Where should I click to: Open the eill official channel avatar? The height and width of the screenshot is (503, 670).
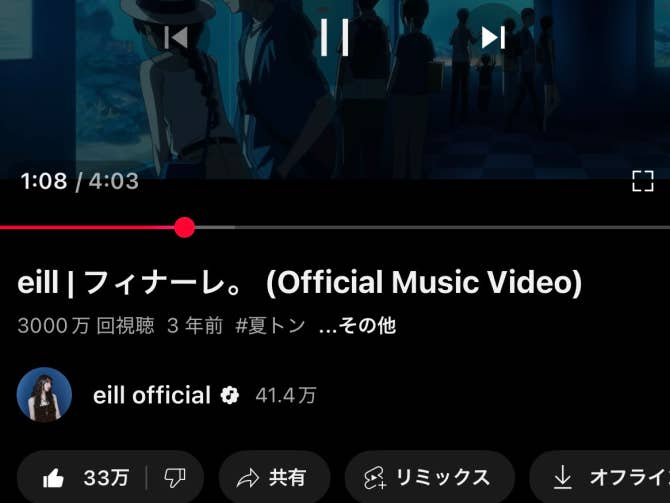[44, 395]
